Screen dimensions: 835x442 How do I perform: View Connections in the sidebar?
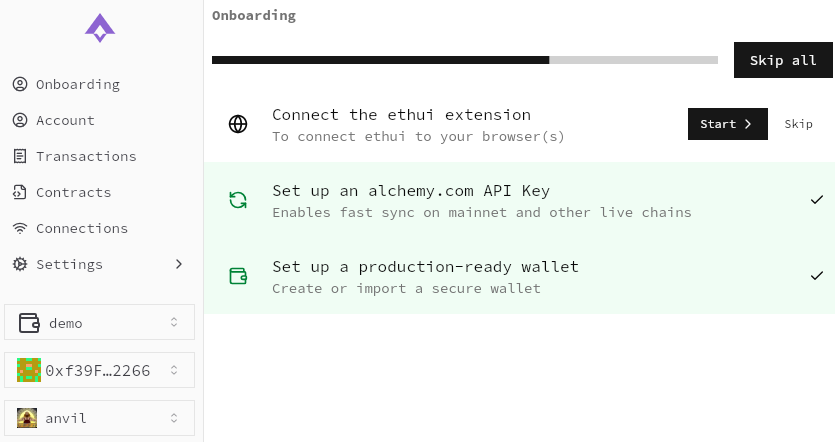(81, 228)
